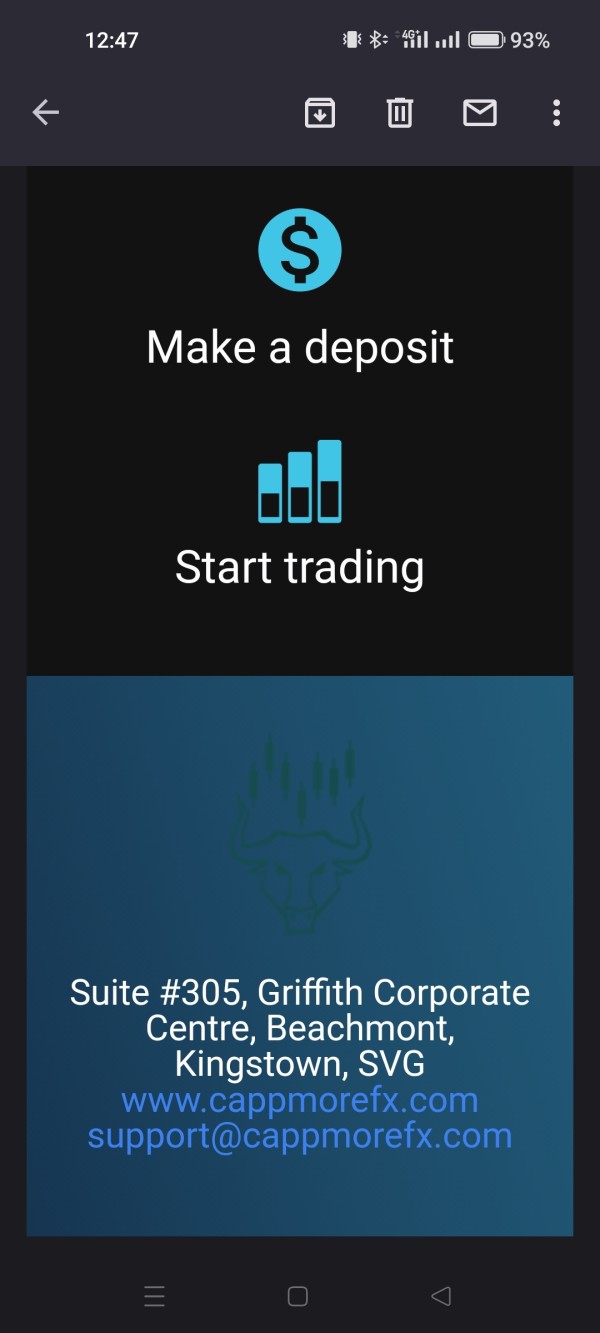Viewport: 600px width, 1333px height.
Task: Open the recent apps view
Action: 154,1296
